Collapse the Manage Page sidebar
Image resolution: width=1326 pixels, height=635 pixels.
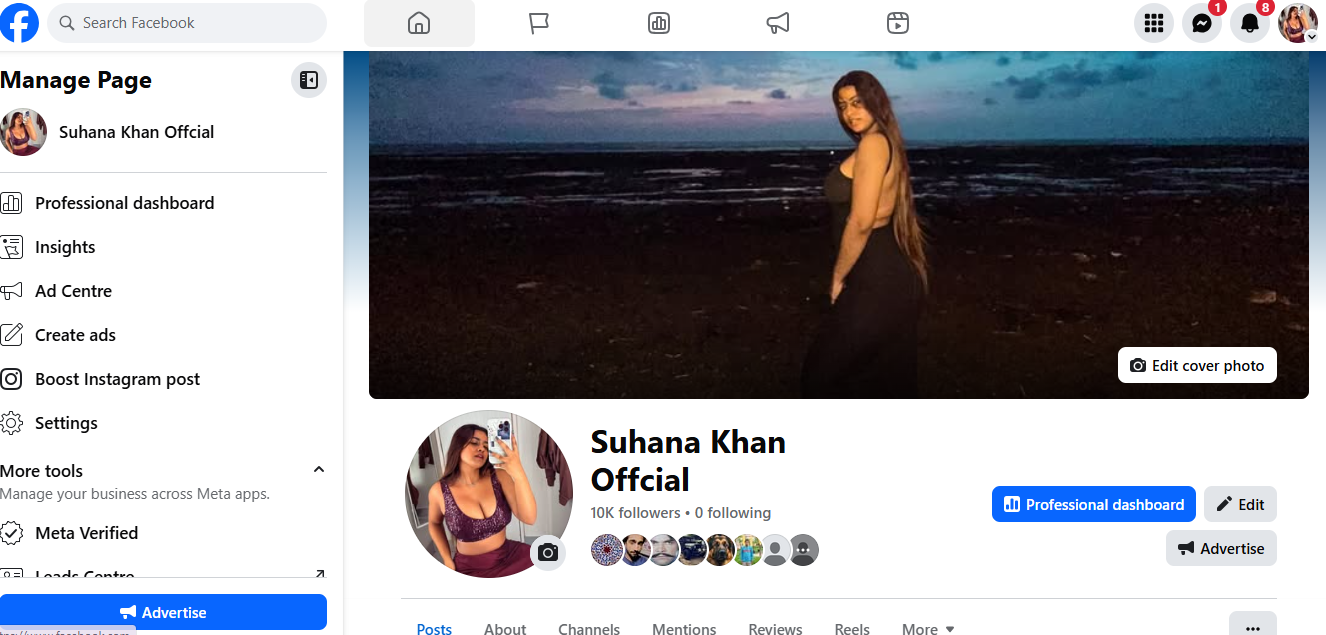[x=309, y=80]
